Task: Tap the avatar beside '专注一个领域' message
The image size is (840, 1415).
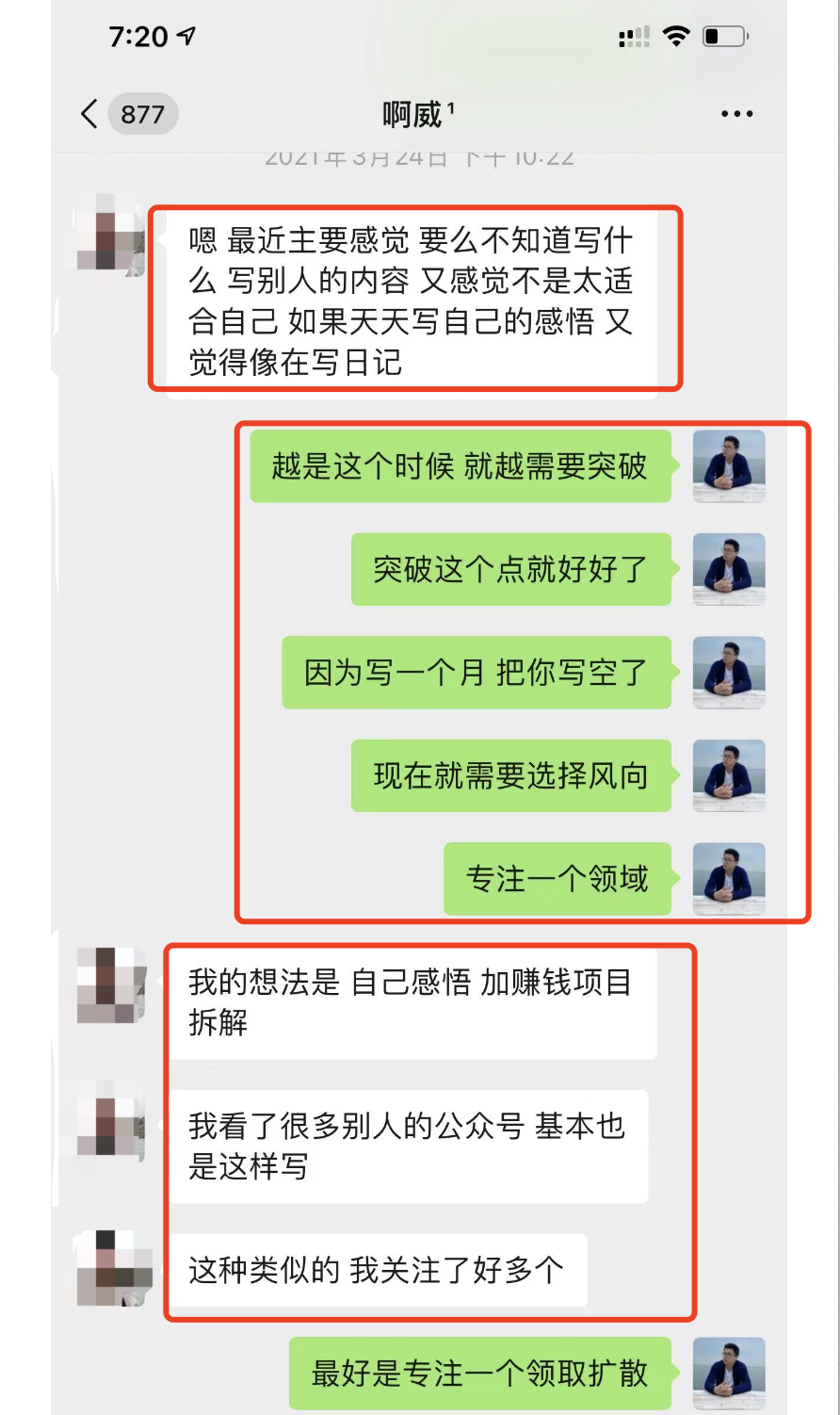Action: tap(729, 879)
